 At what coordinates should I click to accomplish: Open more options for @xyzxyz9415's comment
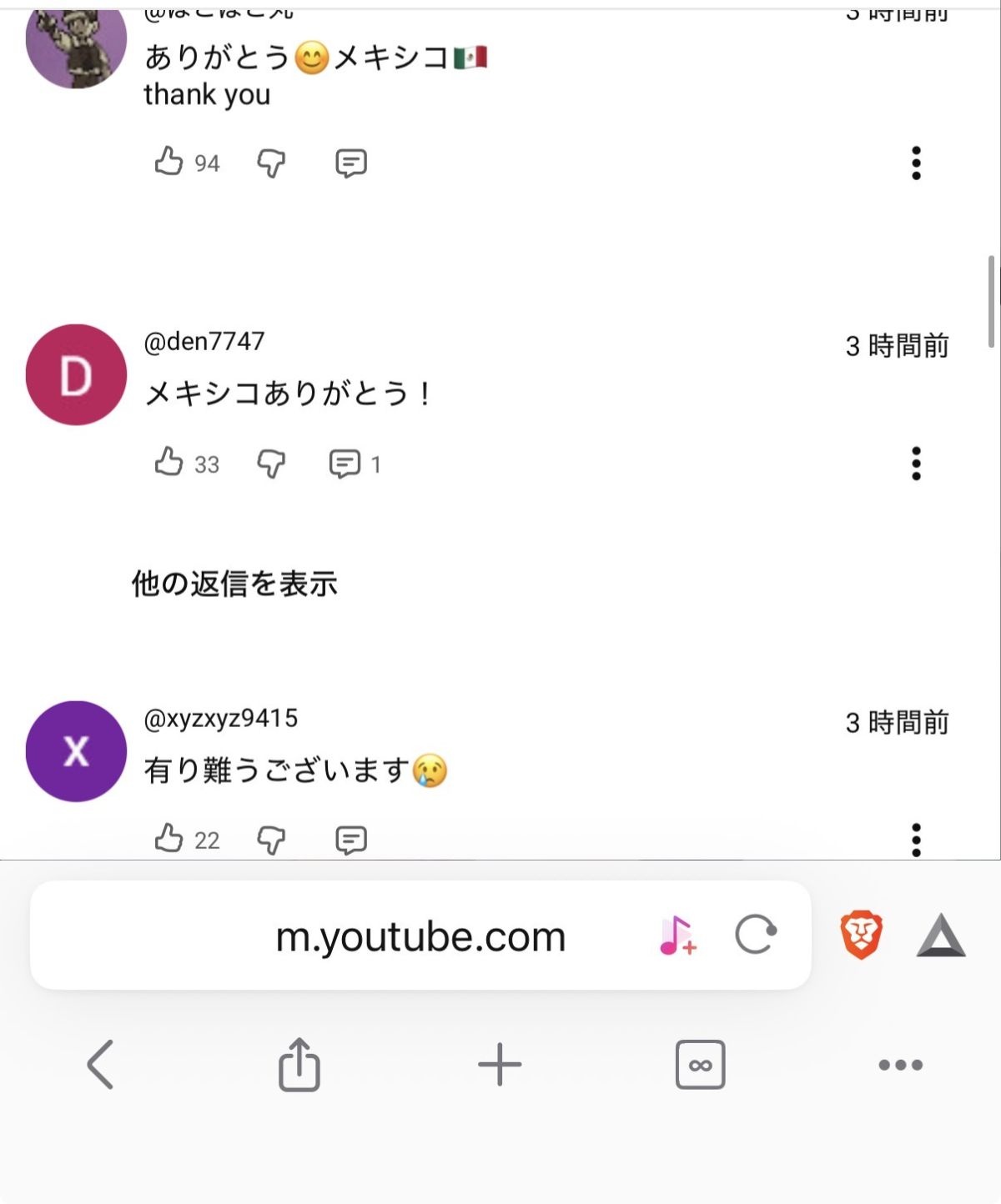pos(916,840)
